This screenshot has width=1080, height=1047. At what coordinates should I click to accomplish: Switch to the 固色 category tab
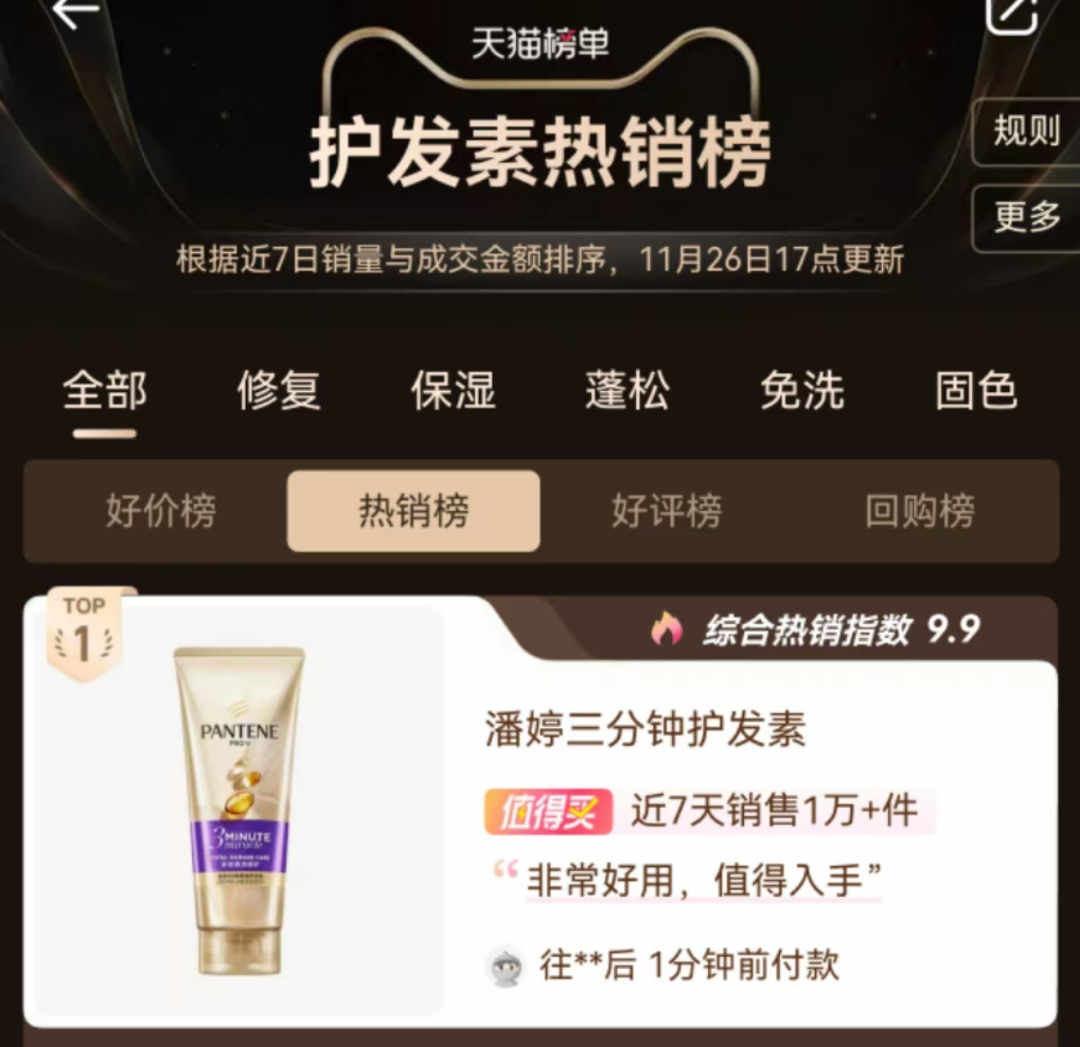(x=976, y=391)
